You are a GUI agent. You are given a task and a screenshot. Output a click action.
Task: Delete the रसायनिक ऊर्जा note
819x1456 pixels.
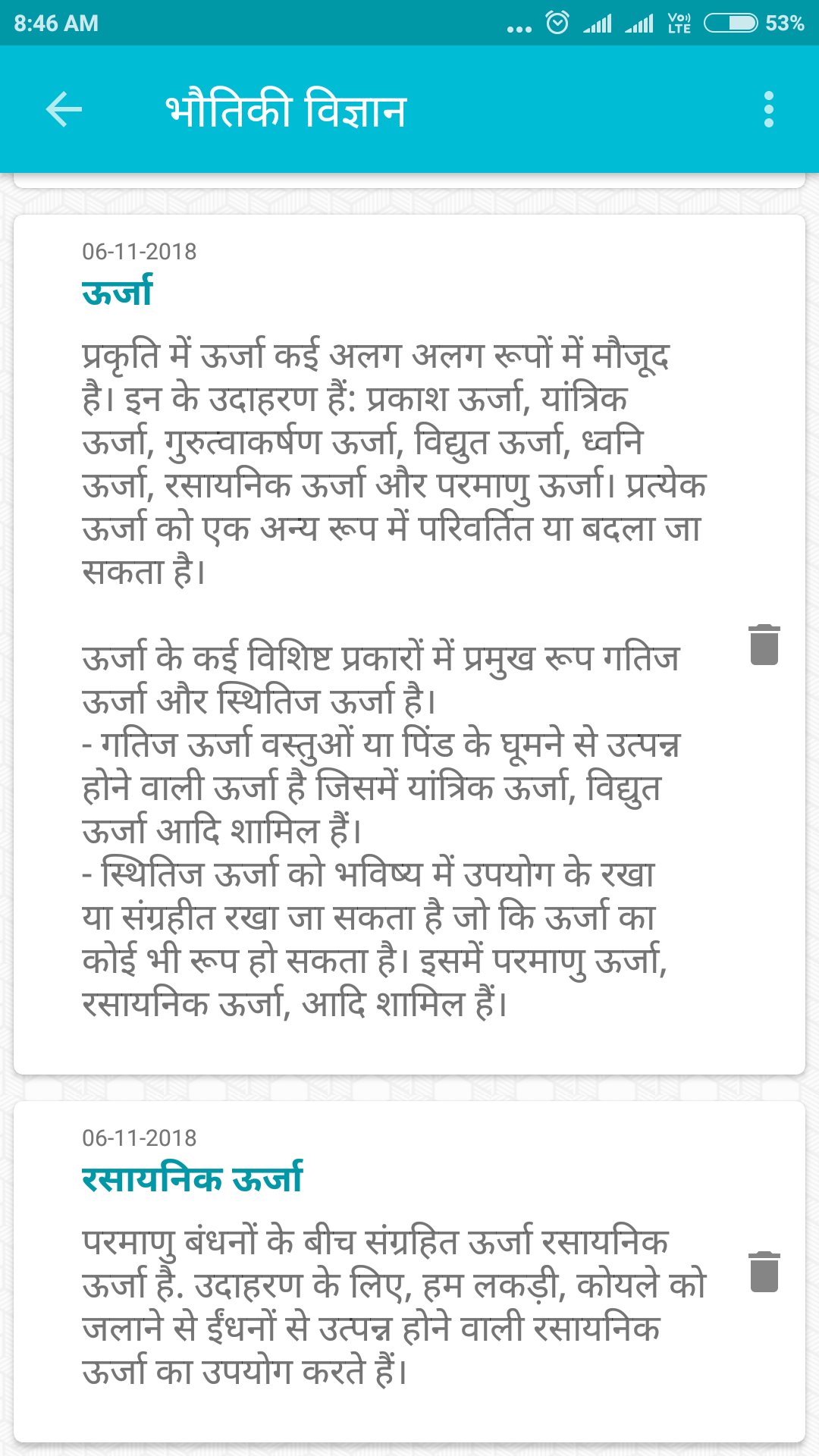(764, 1272)
